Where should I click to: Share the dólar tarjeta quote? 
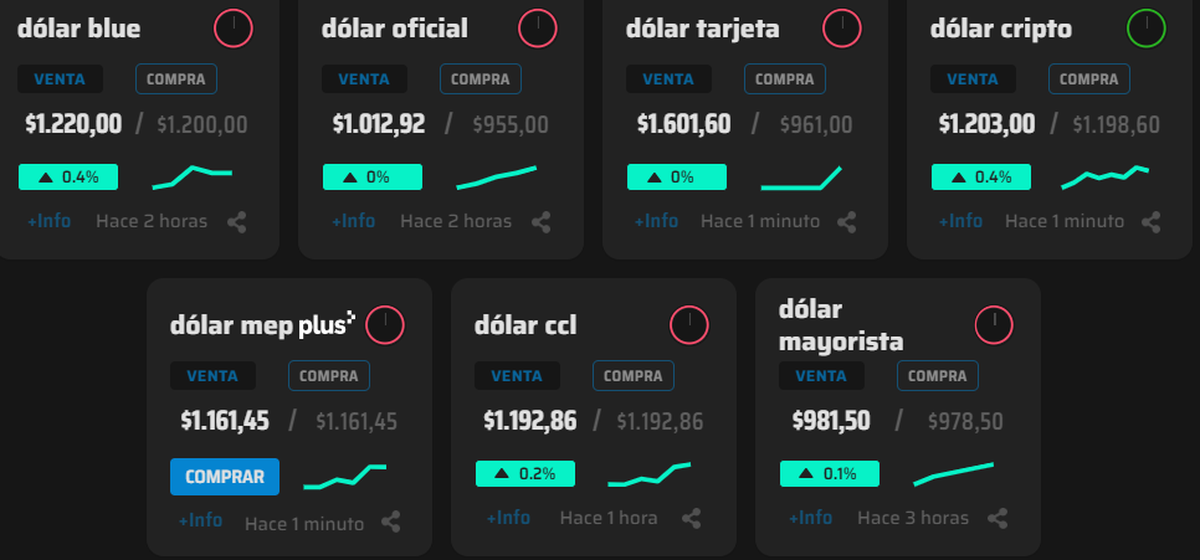pos(846,222)
